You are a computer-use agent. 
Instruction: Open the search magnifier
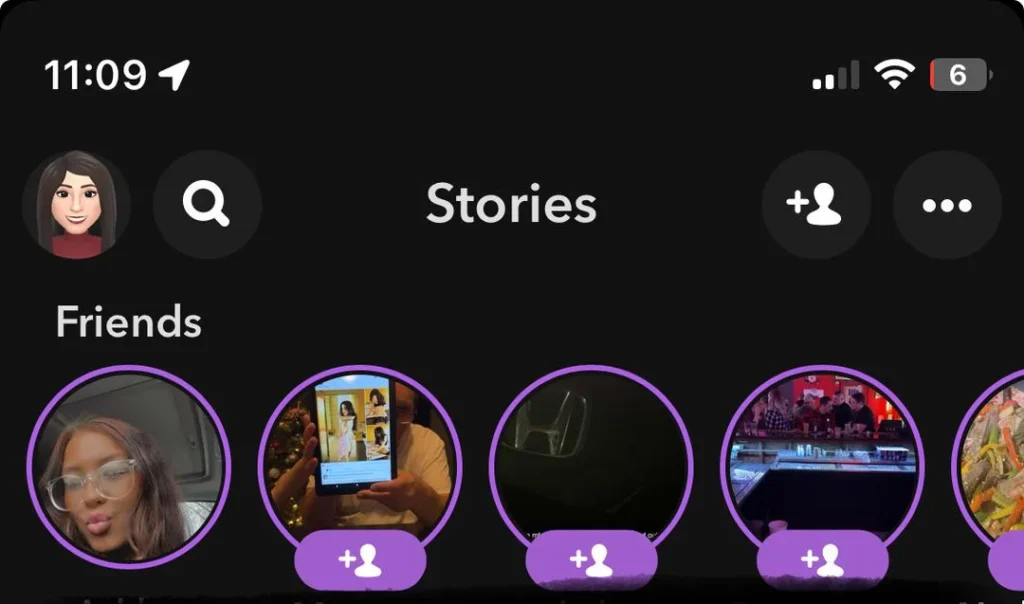tap(207, 205)
